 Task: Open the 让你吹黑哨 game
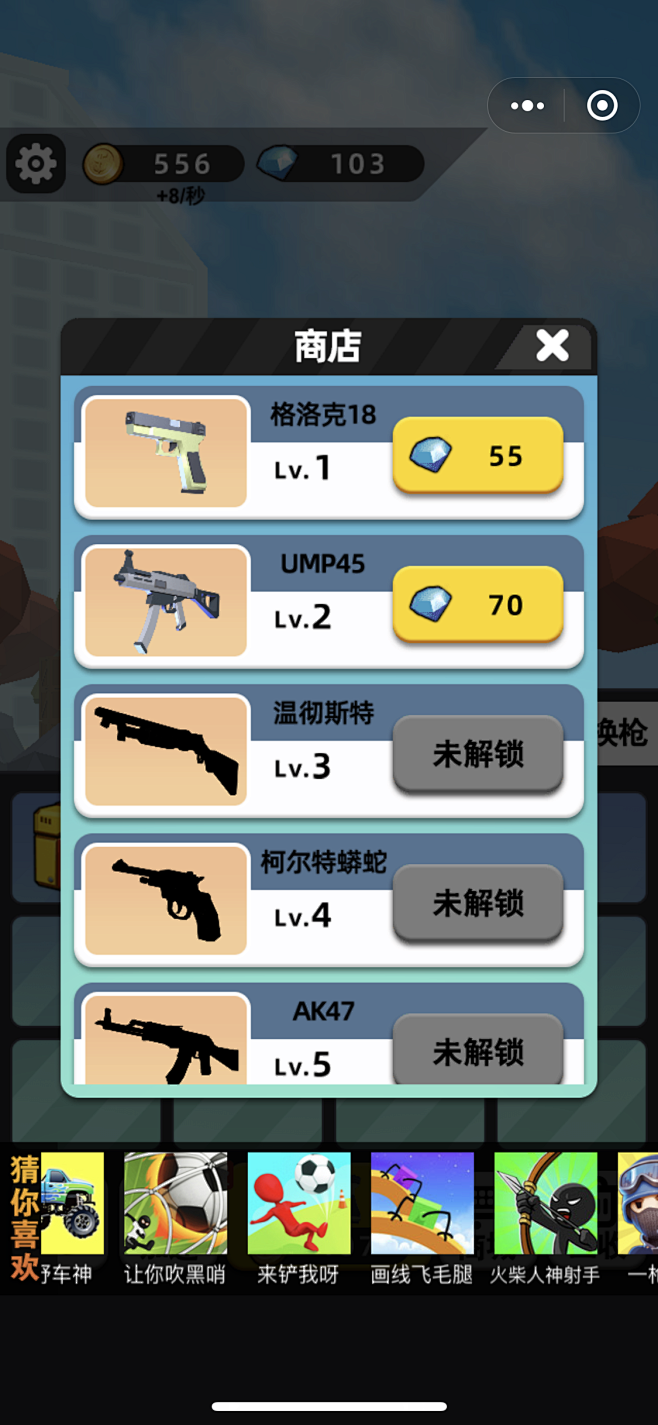coord(175,1217)
